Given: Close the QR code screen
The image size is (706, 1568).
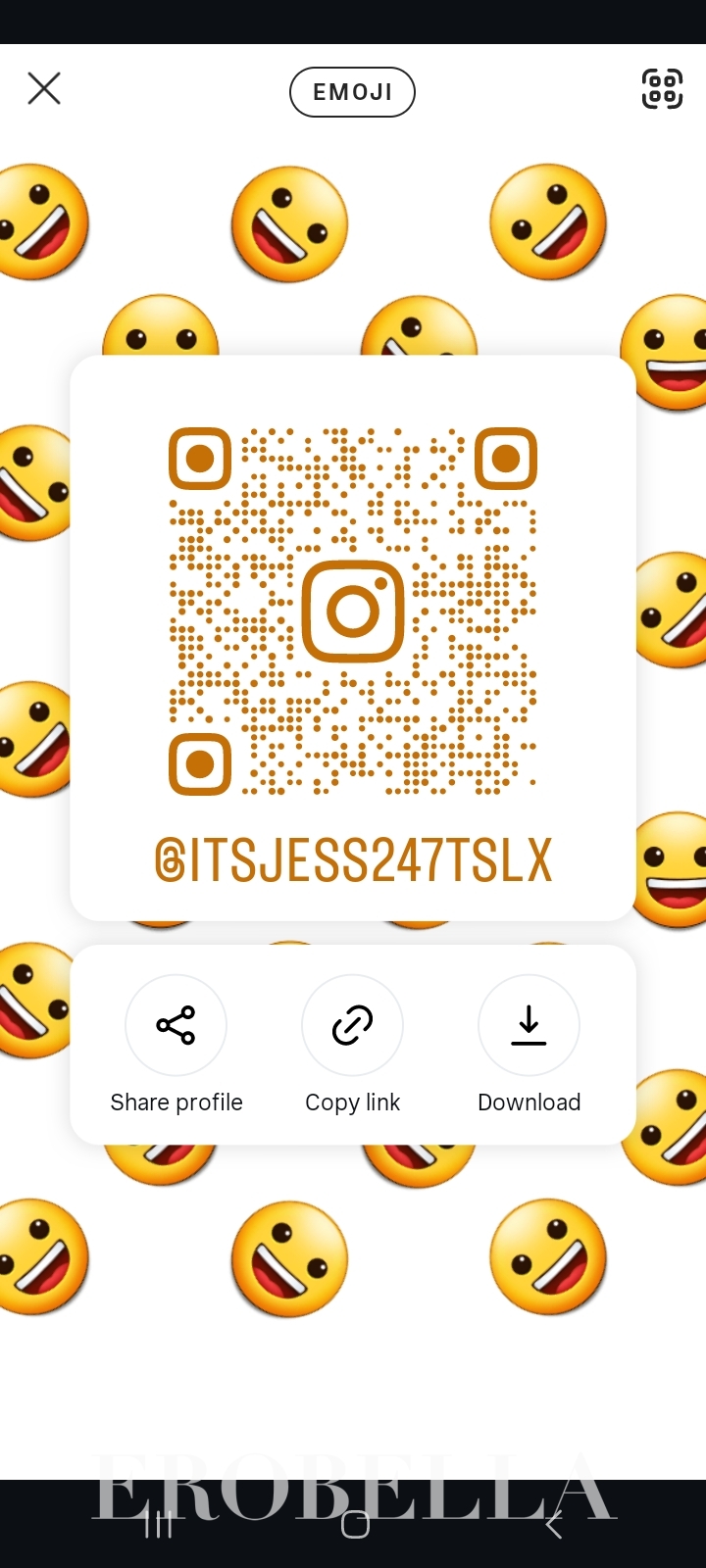Looking at the screenshot, I should pos(44,88).
